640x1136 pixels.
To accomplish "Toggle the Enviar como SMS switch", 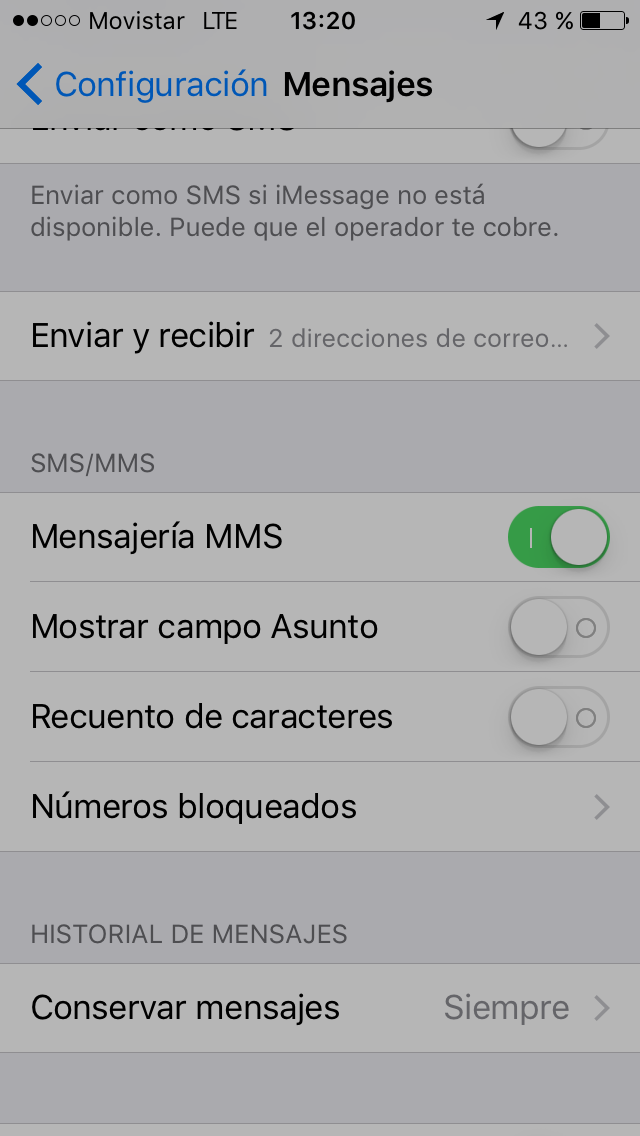I will [558, 135].
